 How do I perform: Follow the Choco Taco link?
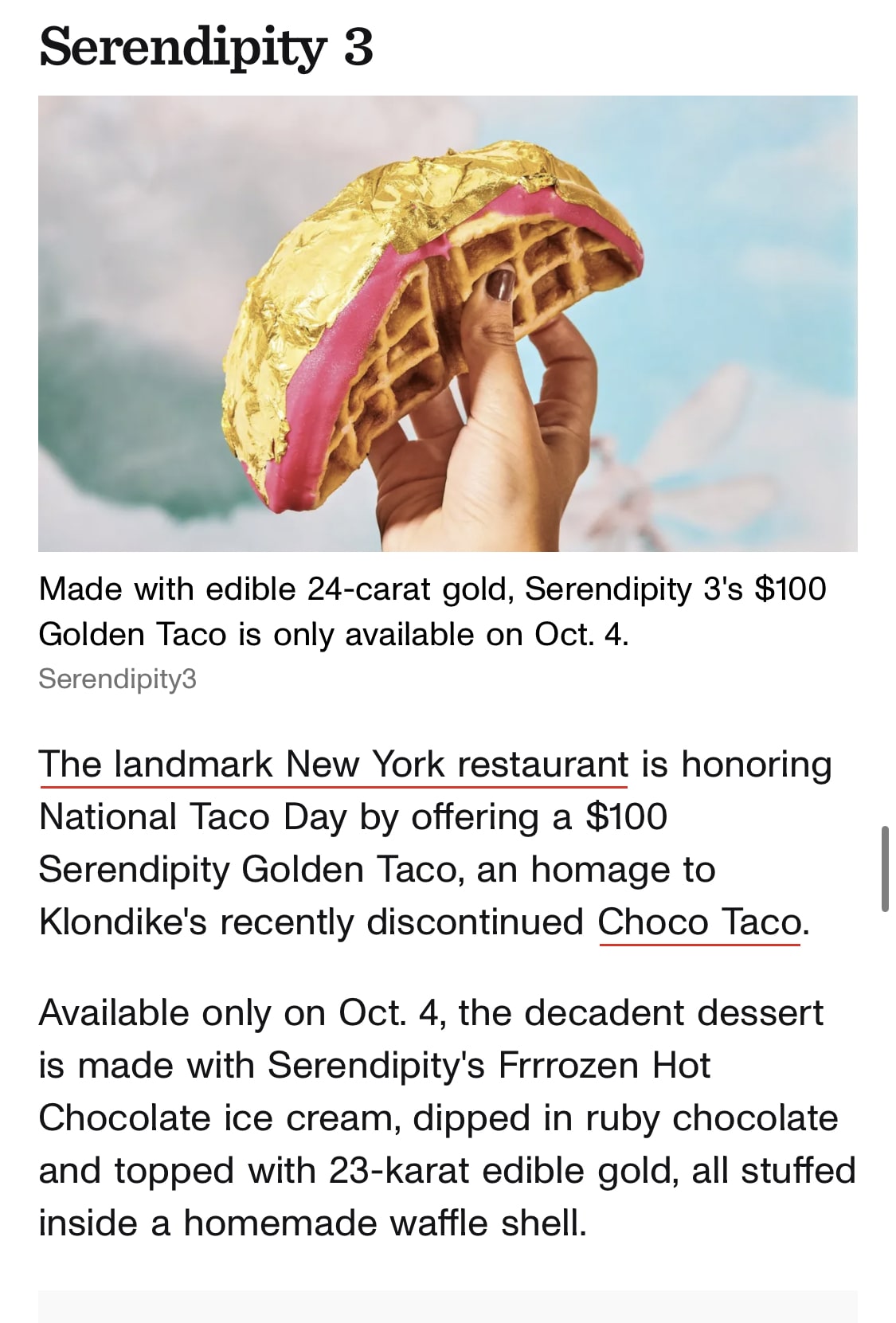699,922
